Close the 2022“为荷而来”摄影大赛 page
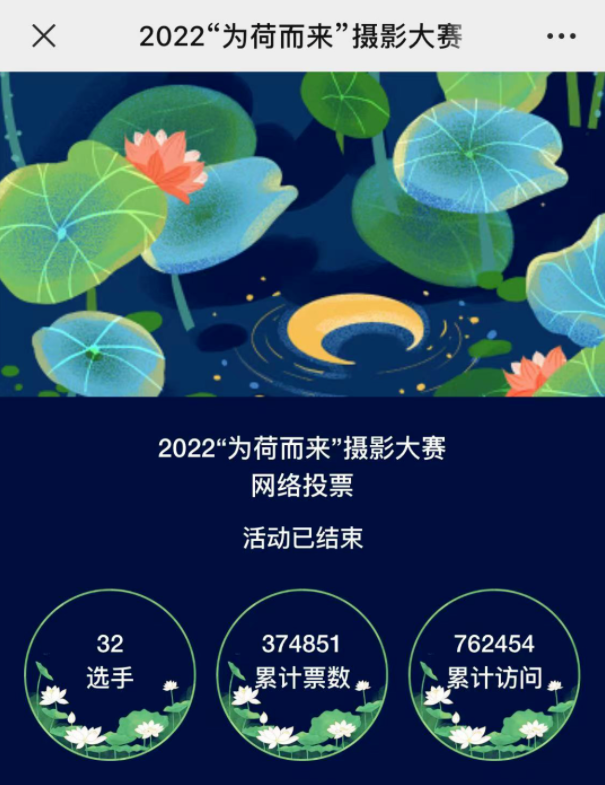Screen dimensions: 605x785 point(44,36)
